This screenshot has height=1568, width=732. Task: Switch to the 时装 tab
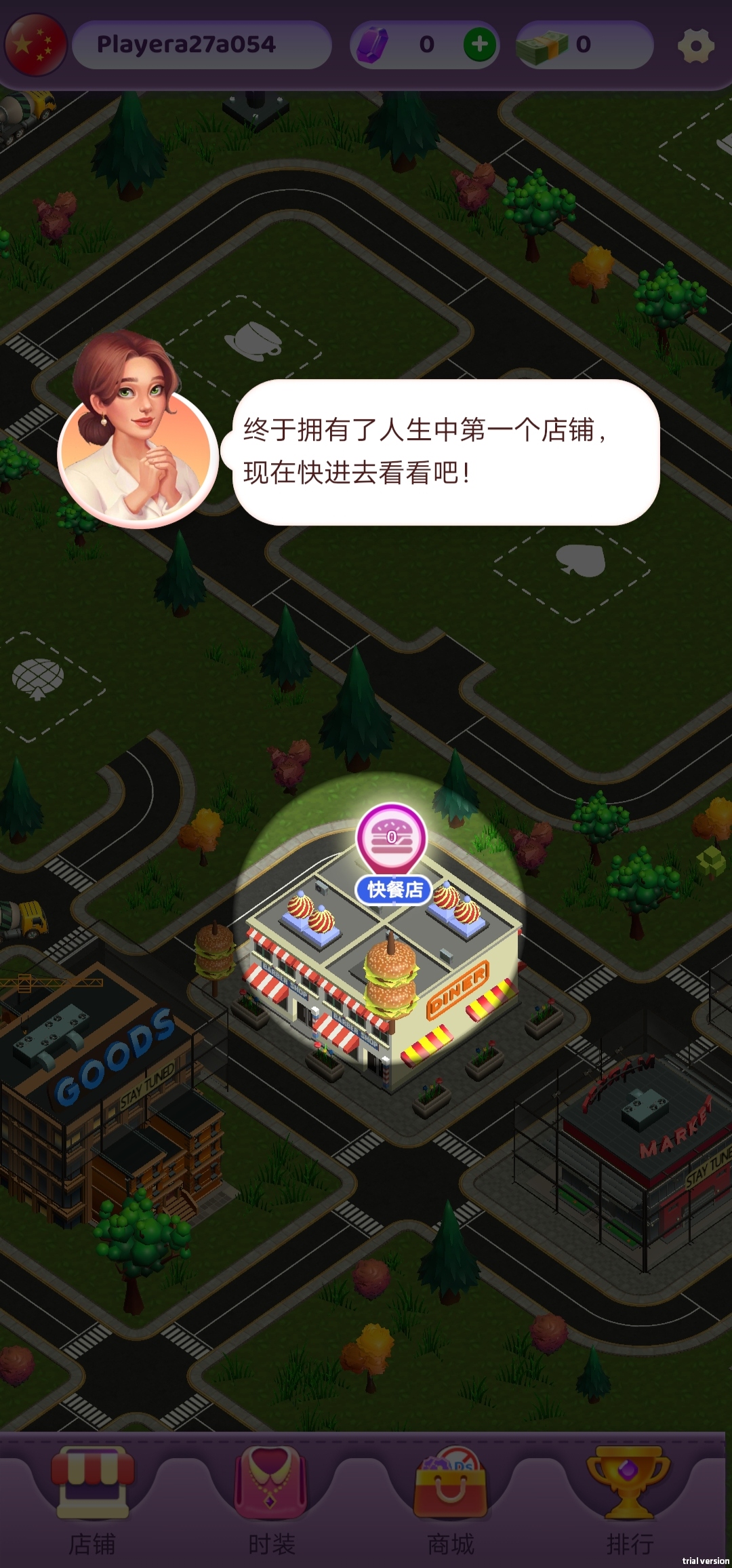(271, 1500)
